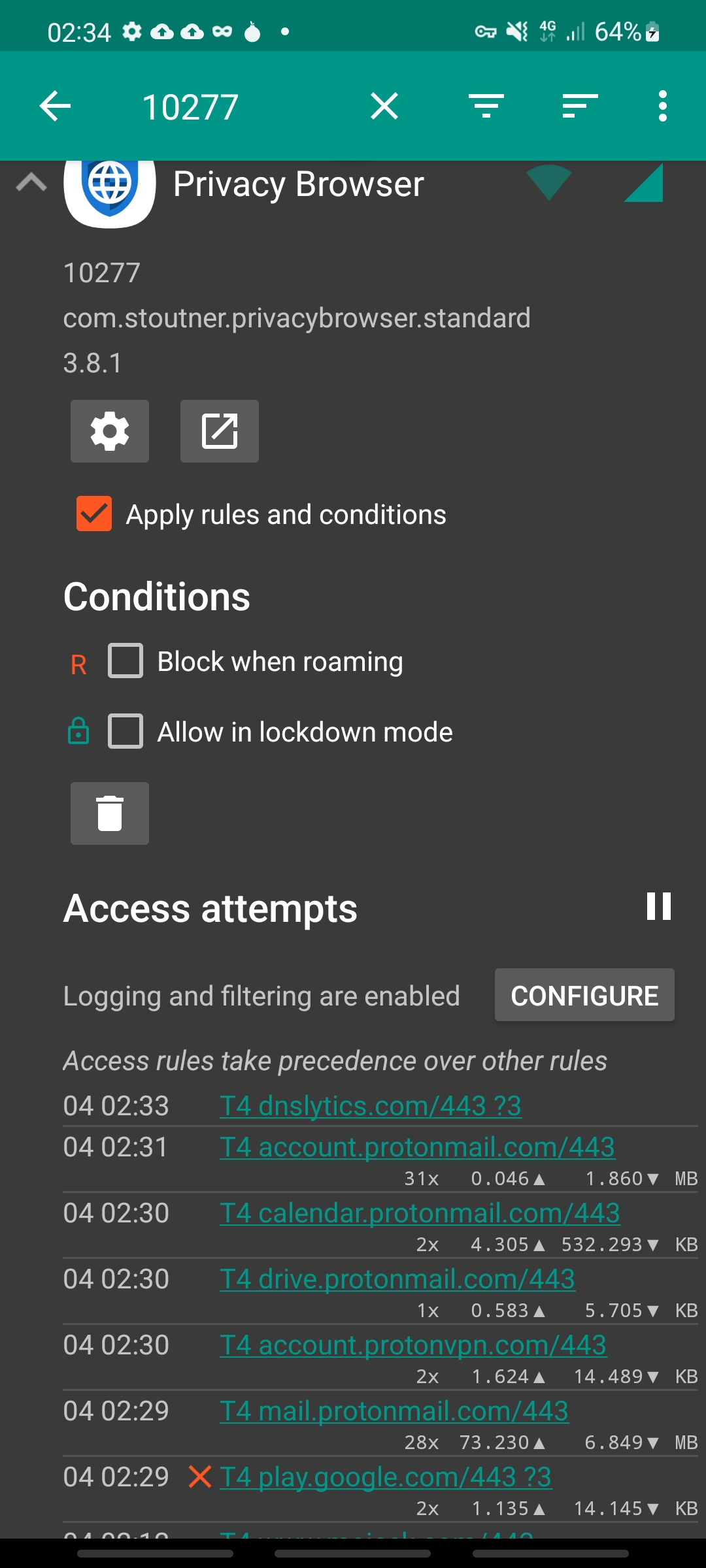Open app settings via gear button
Viewport: 706px width, 1568px height.
[110, 431]
